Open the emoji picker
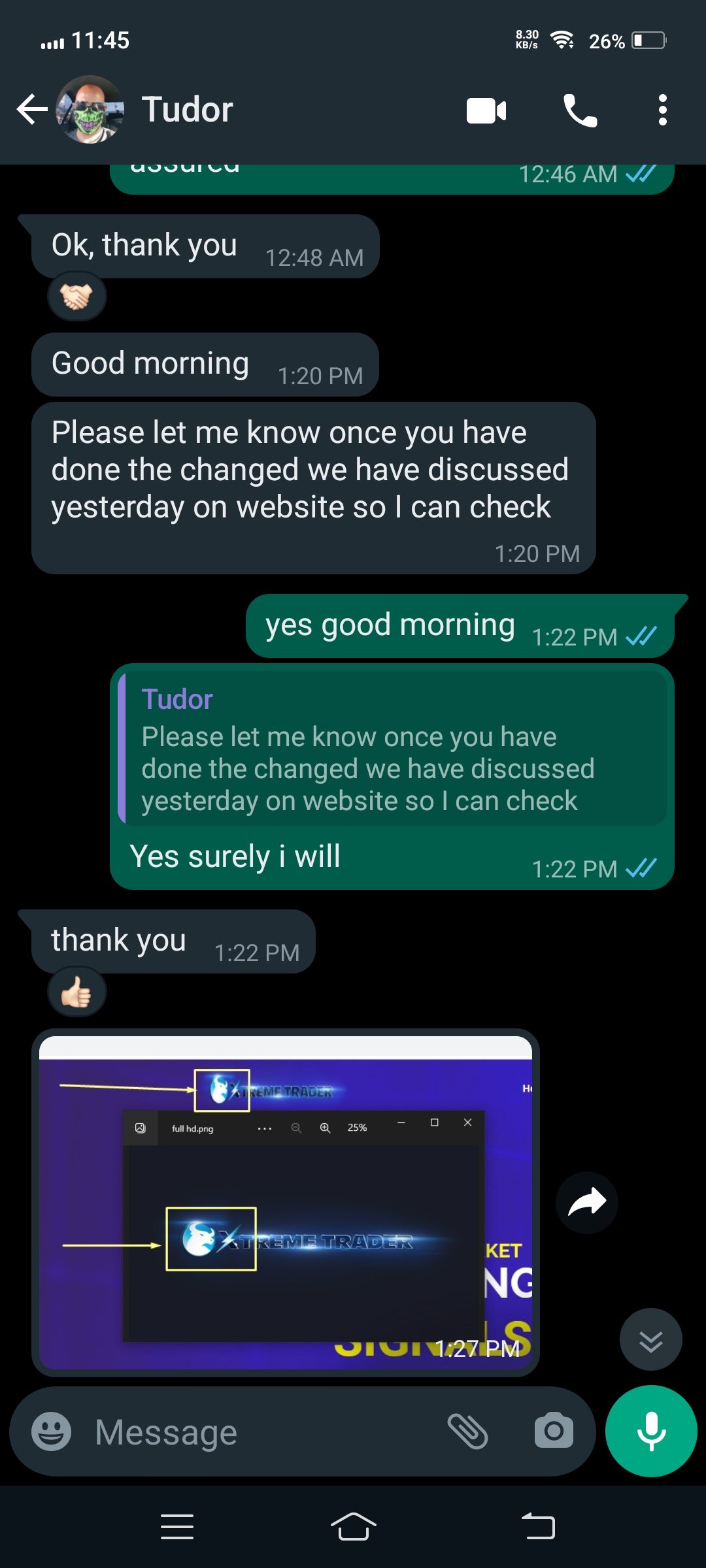This screenshot has width=706, height=1568. [52, 1431]
